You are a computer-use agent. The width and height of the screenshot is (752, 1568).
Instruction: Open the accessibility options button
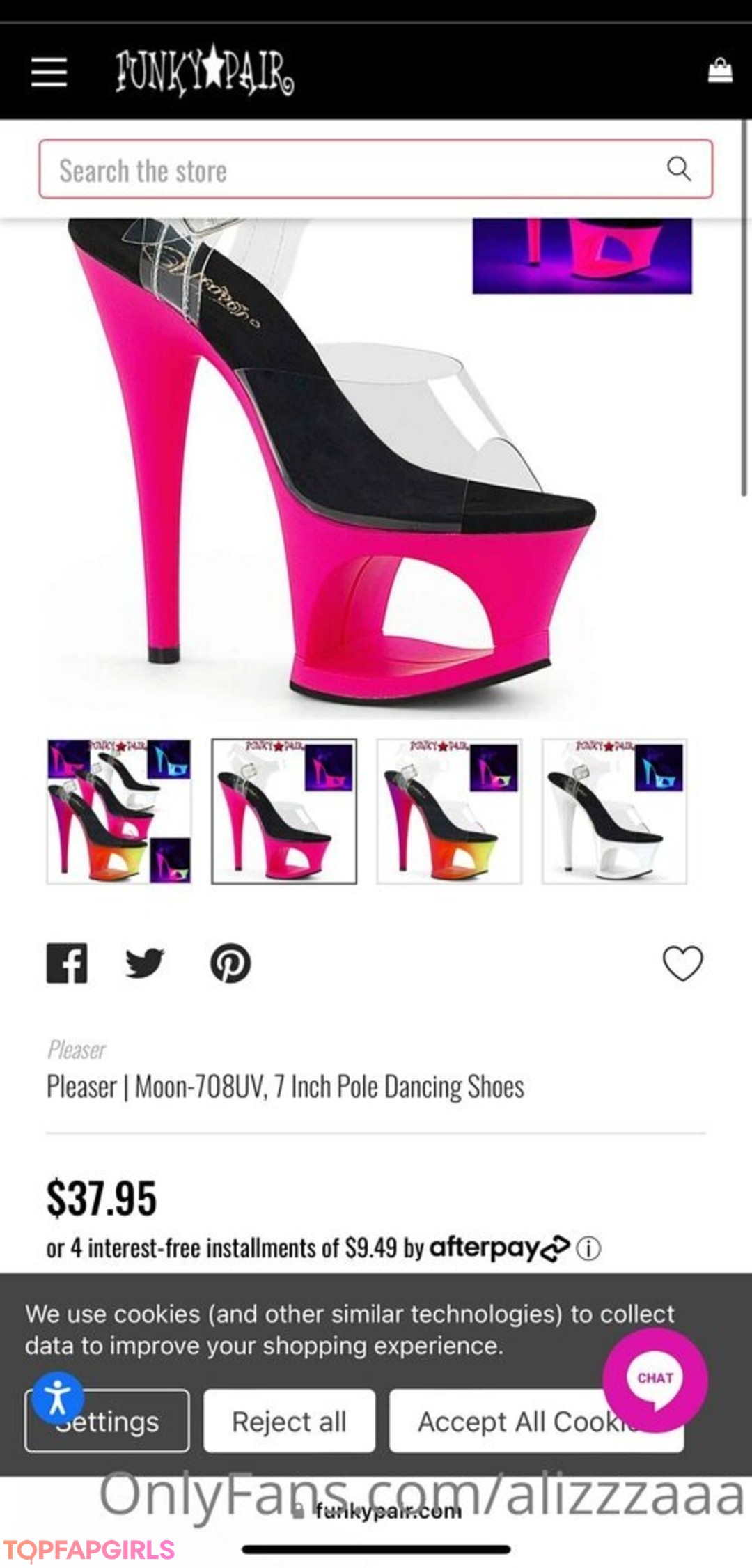(58, 1397)
